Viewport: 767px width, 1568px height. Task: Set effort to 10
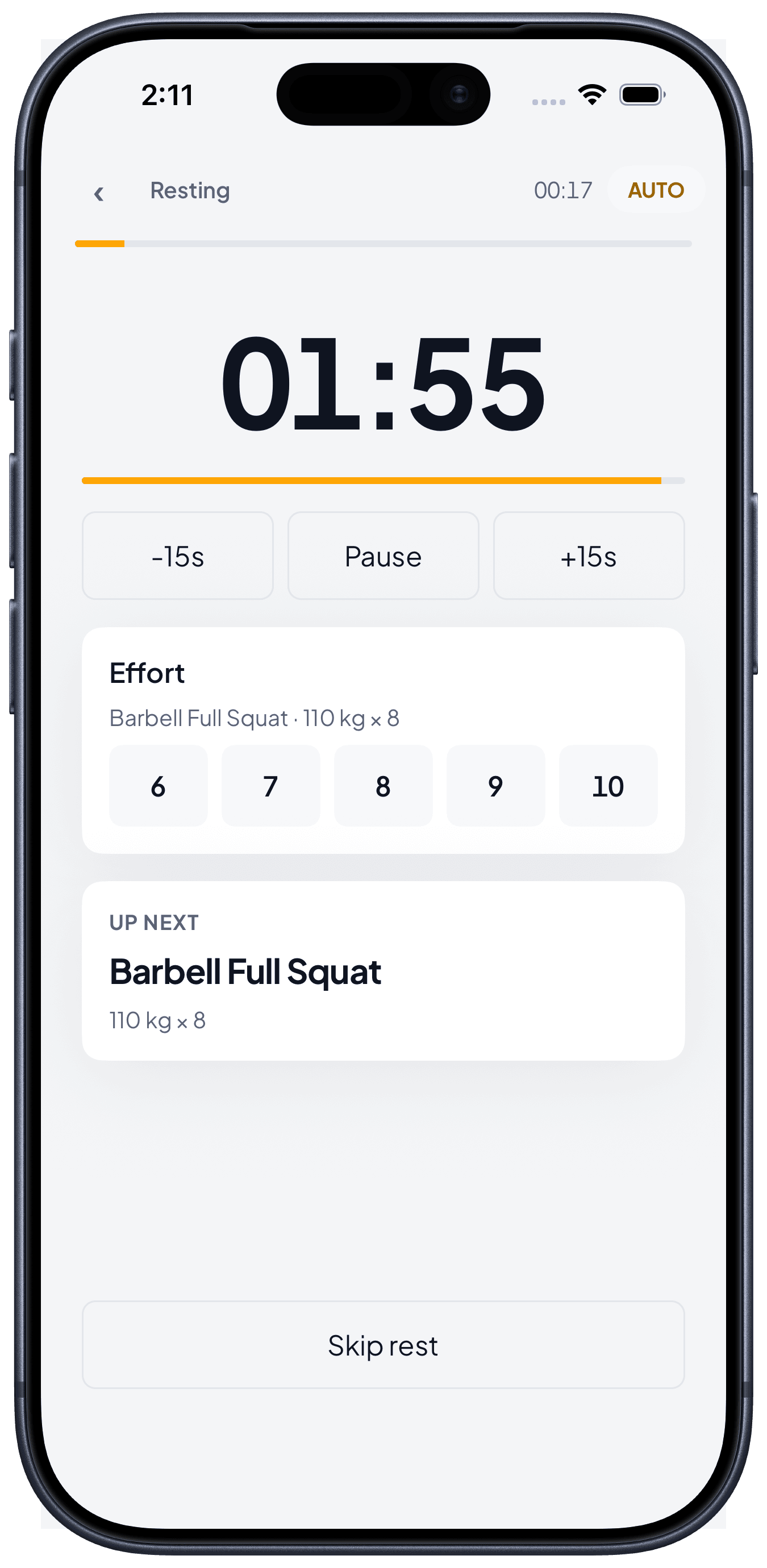pos(608,786)
